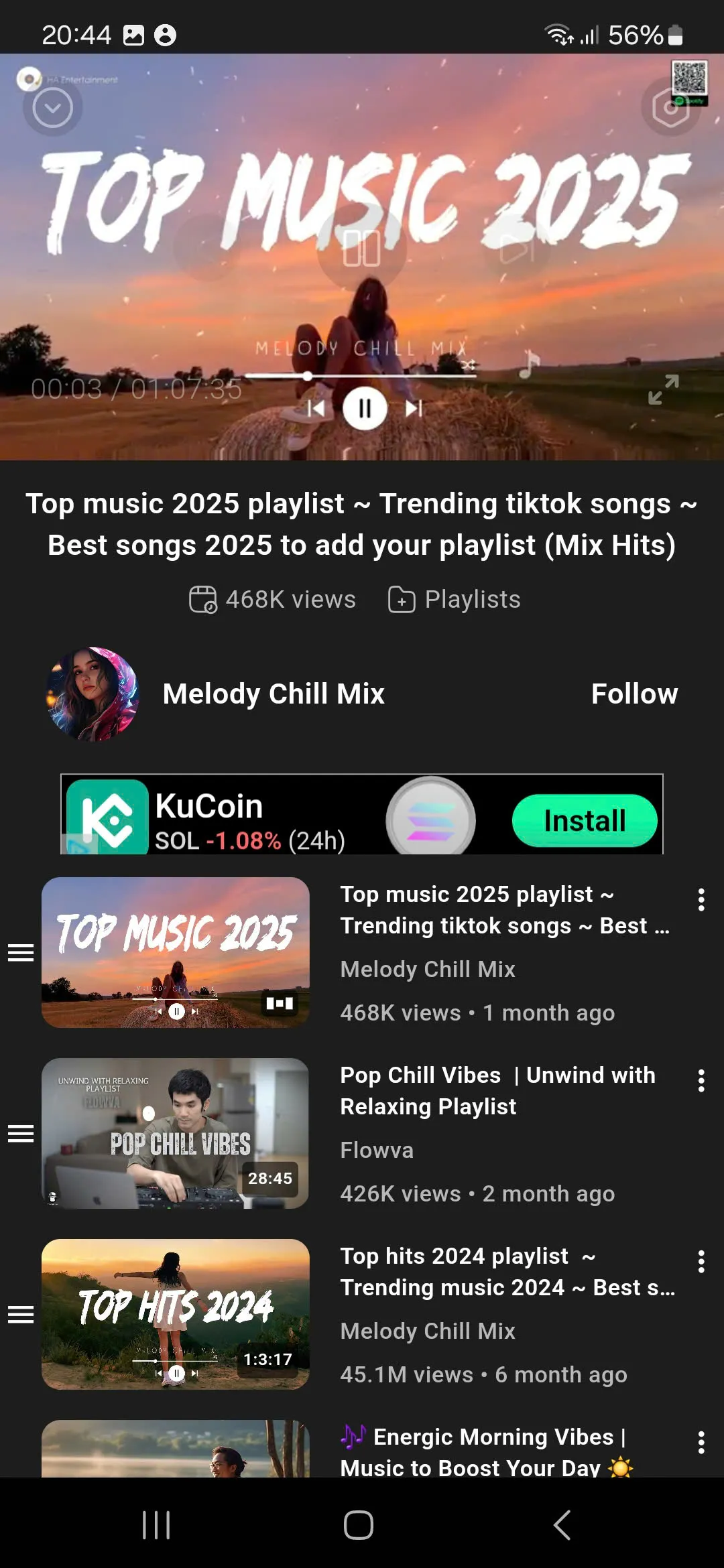Enter fullscreen mode

663,389
